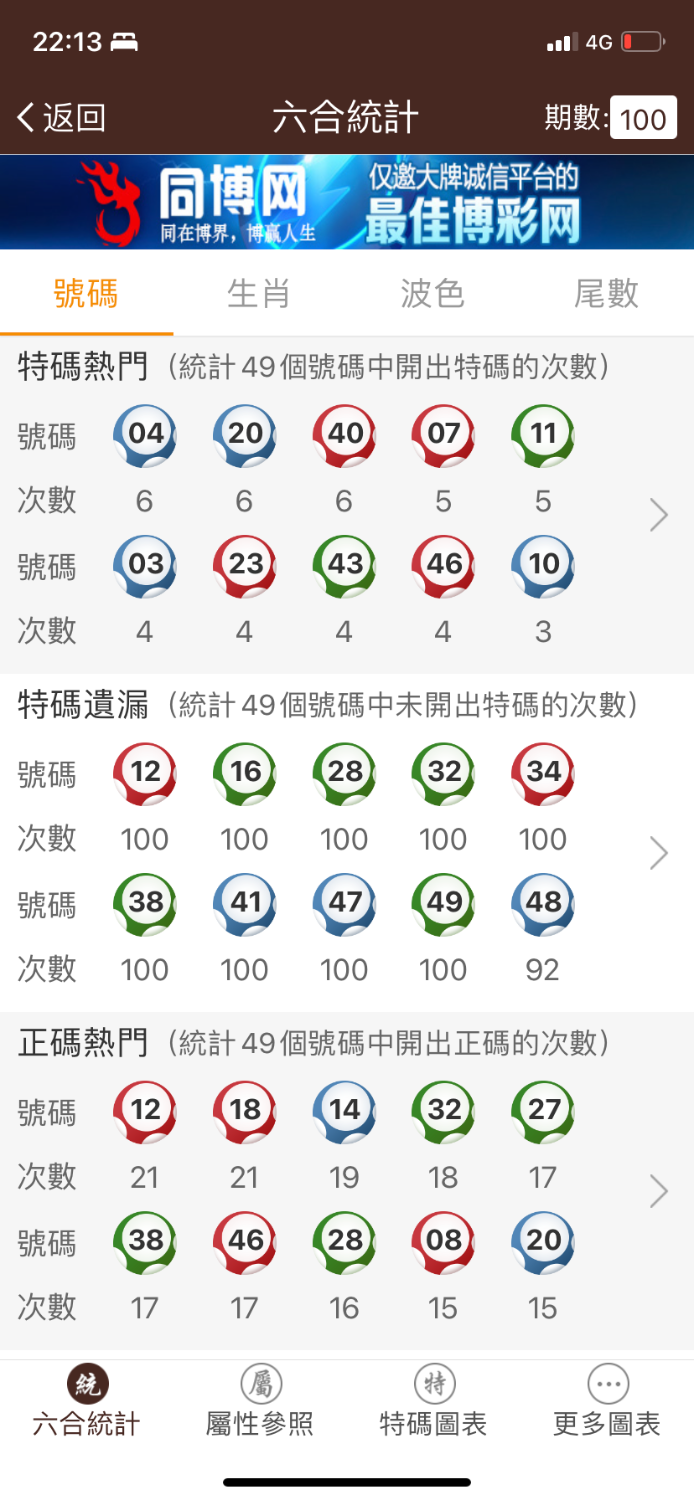Go back using the 返回 button

coord(62,118)
